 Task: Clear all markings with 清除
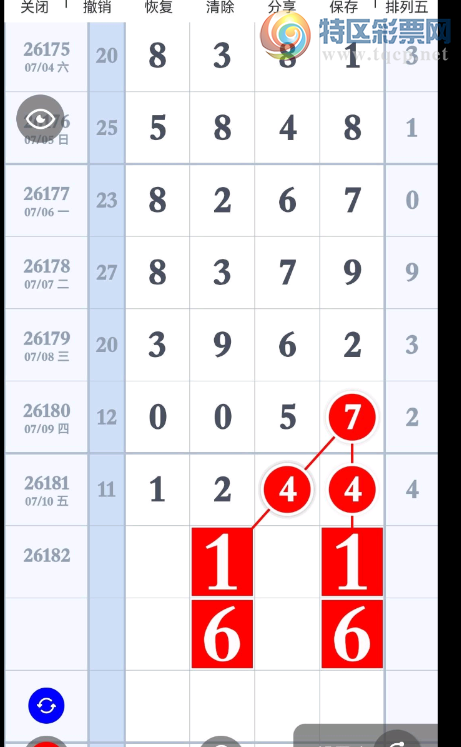point(220,7)
